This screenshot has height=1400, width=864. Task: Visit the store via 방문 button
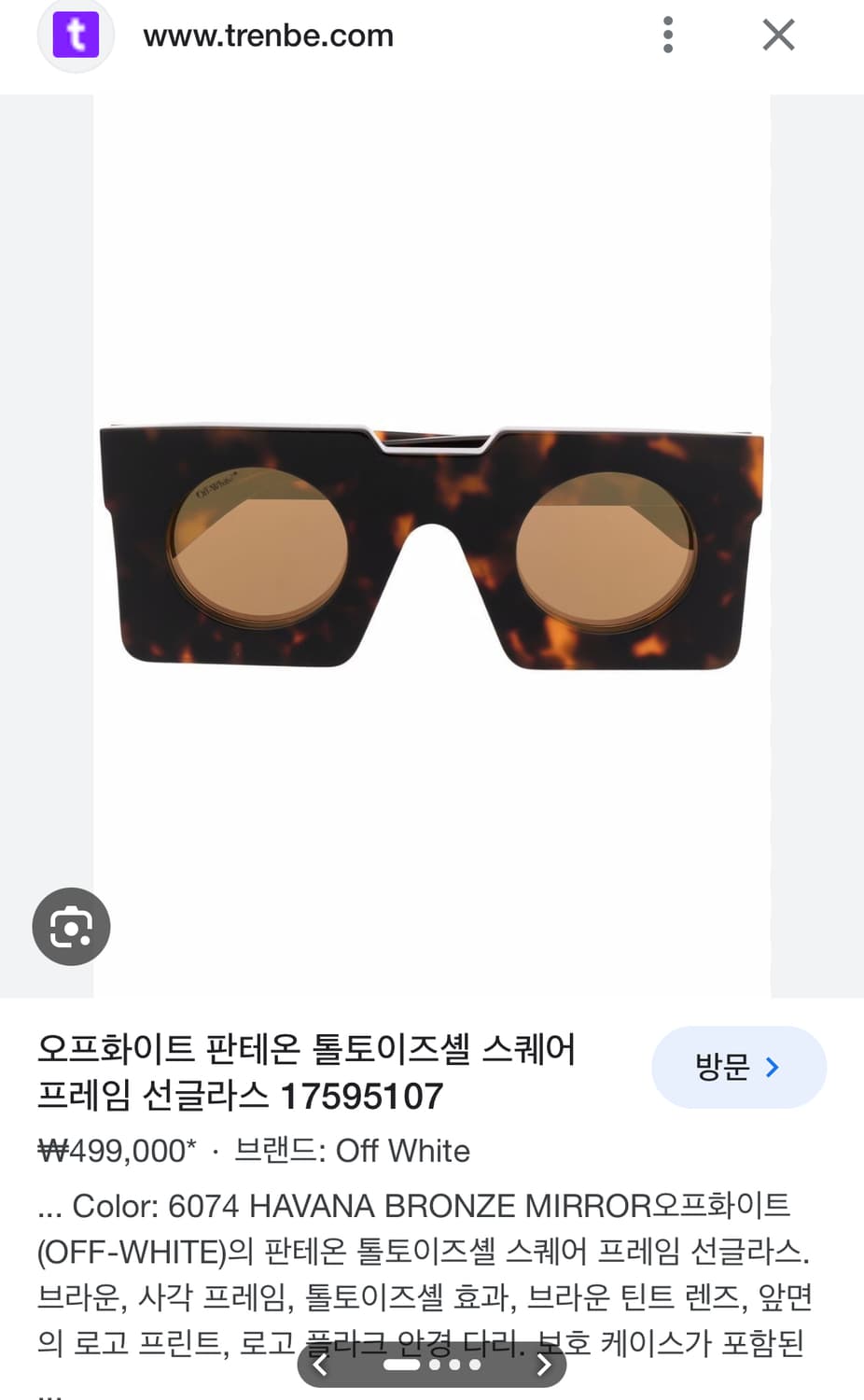739,1068
